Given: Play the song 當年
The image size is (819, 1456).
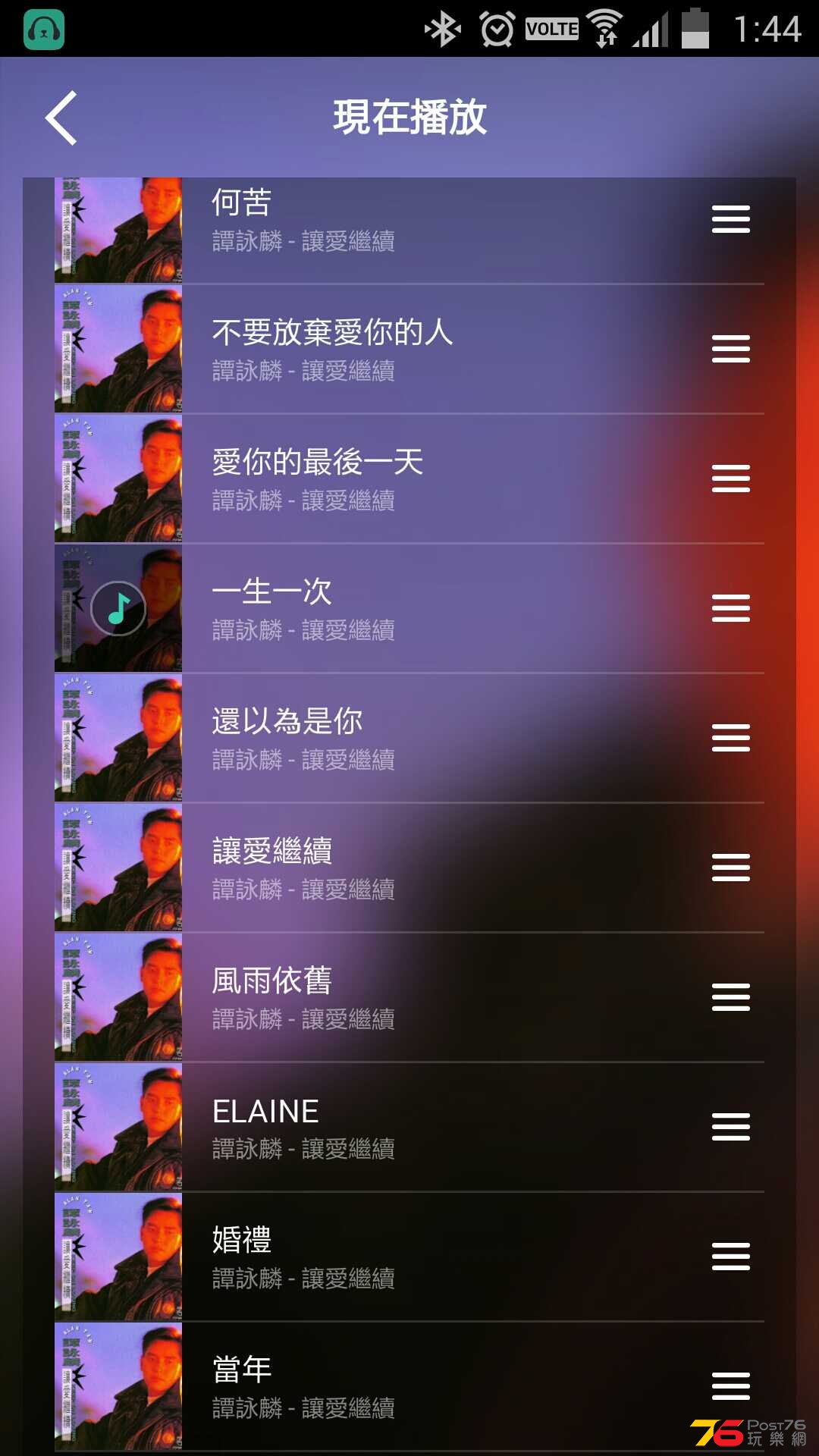Looking at the screenshot, I should click(x=379, y=1387).
